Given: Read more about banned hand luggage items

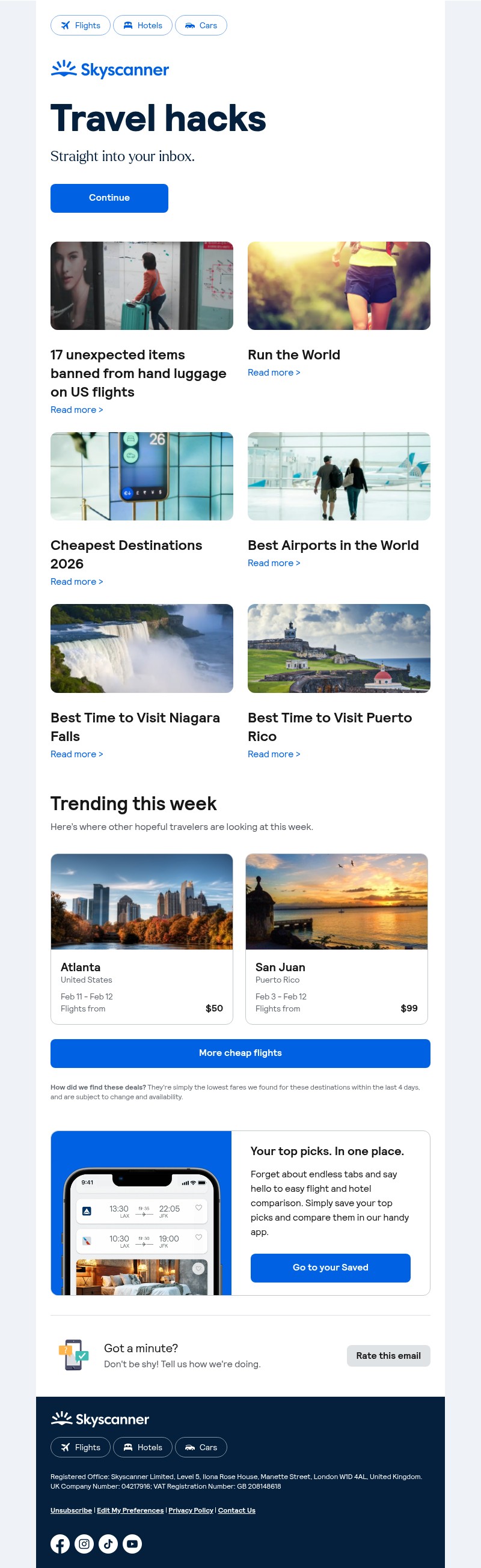Looking at the screenshot, I should [x=77, y=410].
